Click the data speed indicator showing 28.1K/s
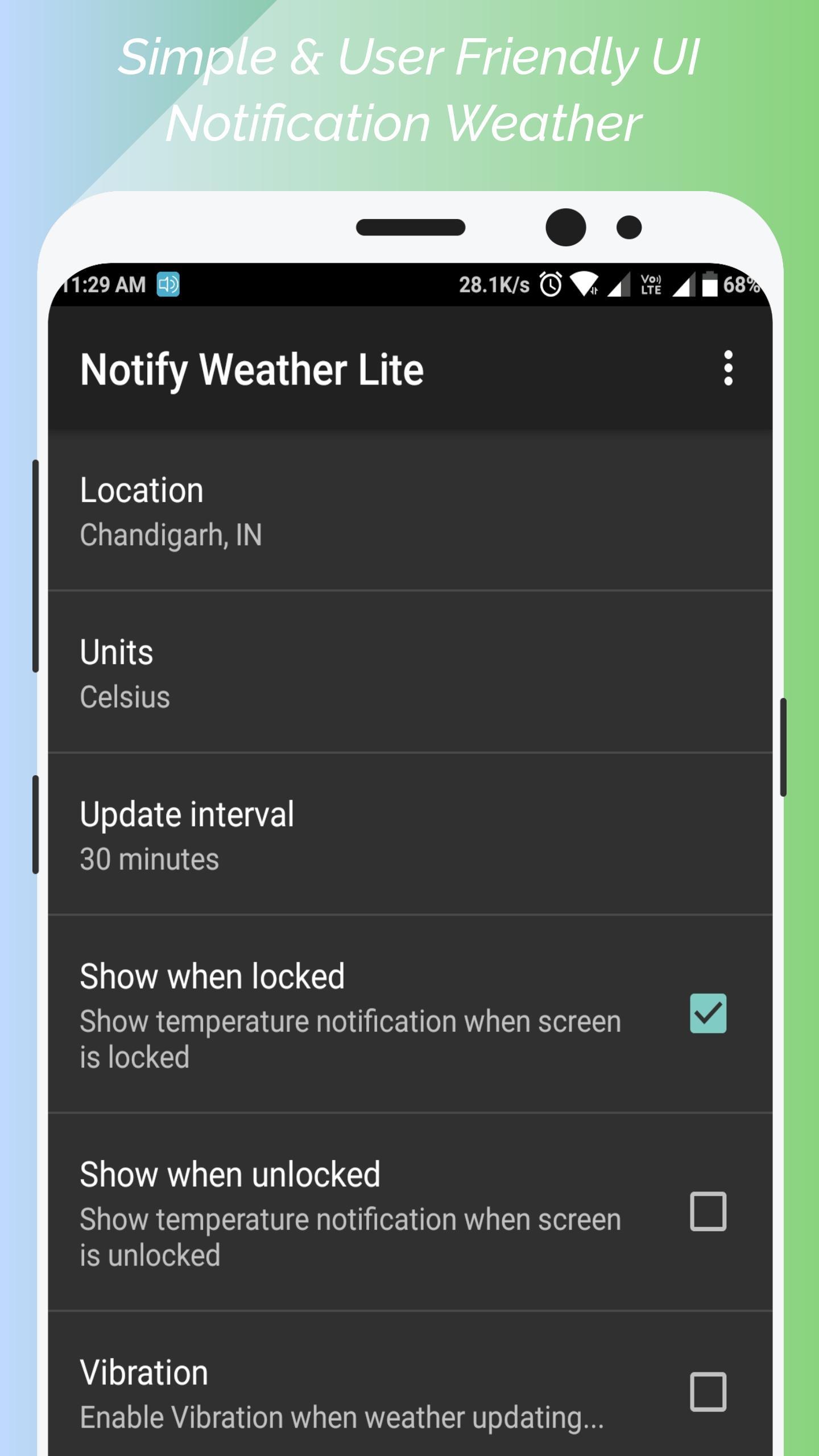Viewport: 819px width, 1456px height. click(x=495, y=283)
